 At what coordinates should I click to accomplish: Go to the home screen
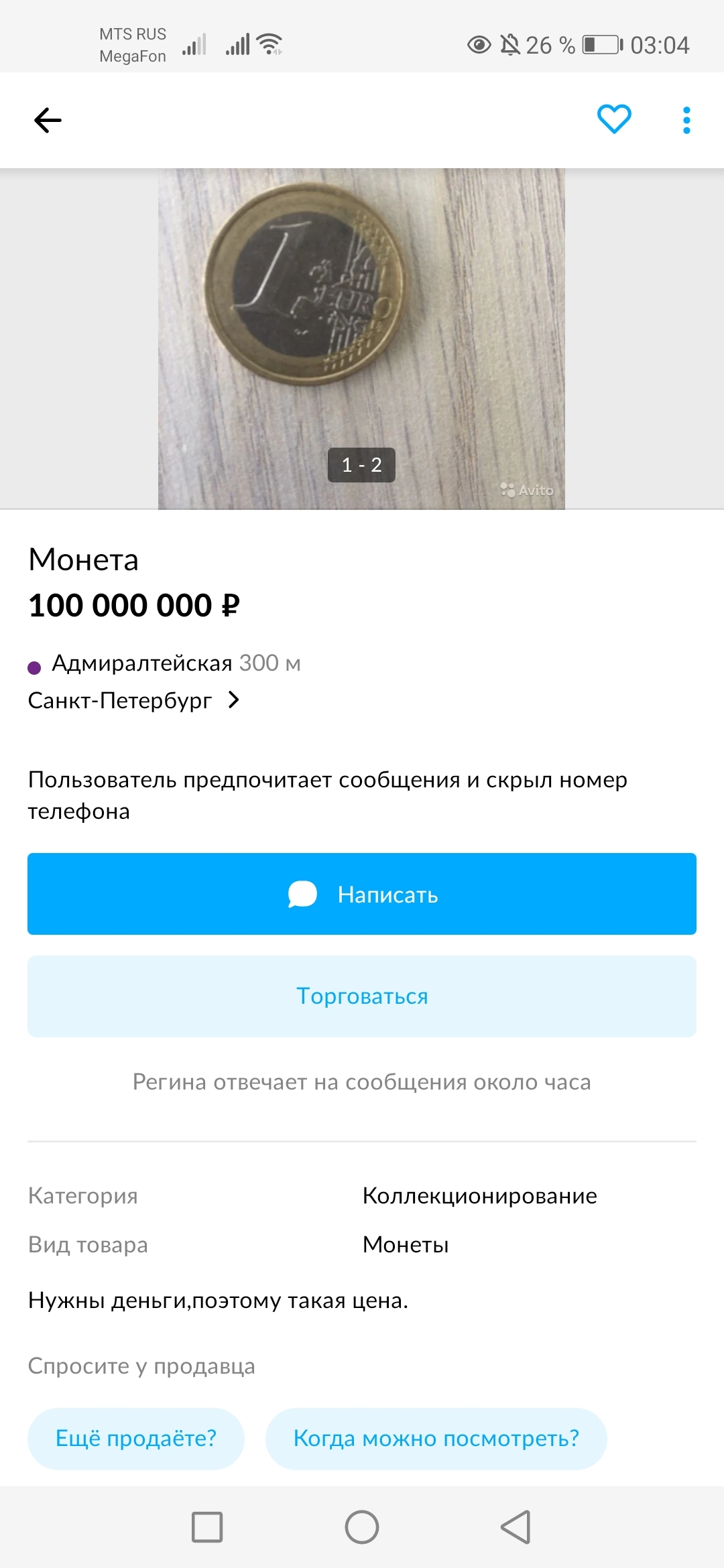click(x=362, y=1527)
